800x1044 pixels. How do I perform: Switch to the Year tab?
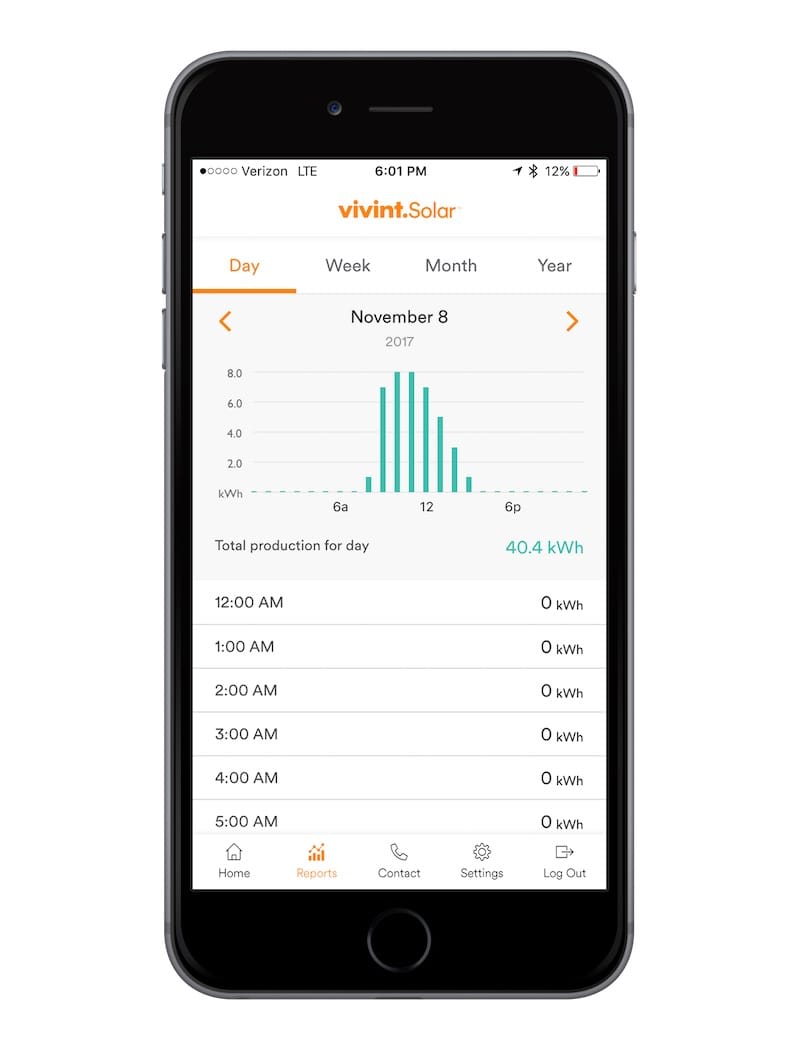pos(554,266)
